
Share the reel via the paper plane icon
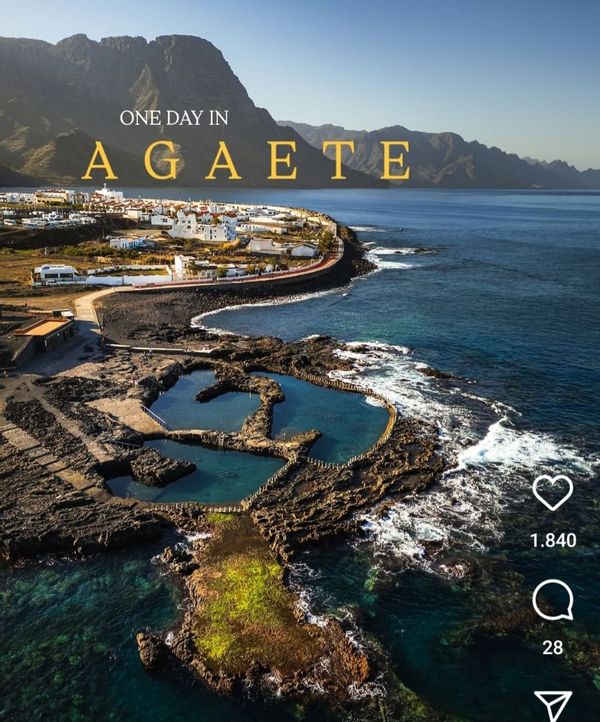(x=552, y=704)
